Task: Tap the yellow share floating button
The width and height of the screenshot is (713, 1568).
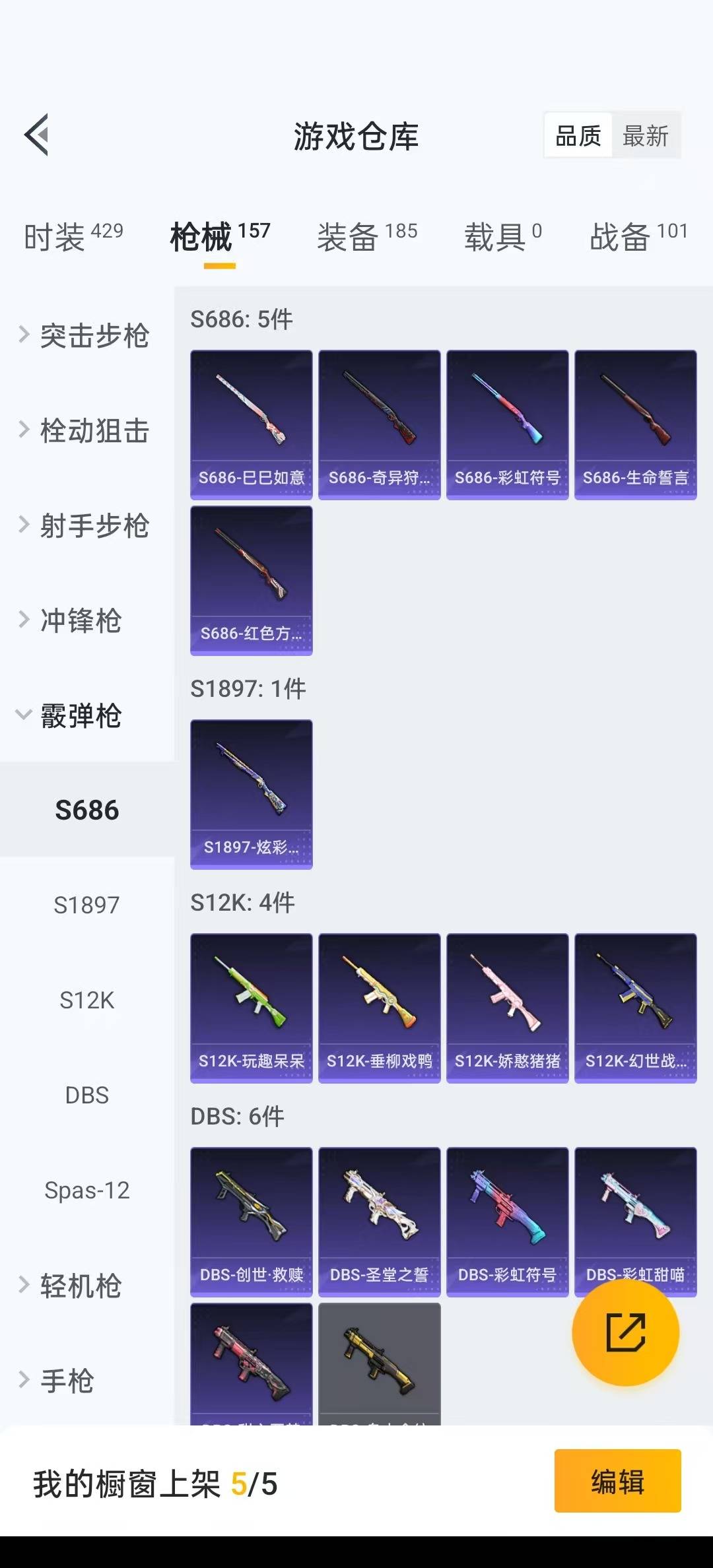Action: pyautogui.click(x=625, y=1332)
